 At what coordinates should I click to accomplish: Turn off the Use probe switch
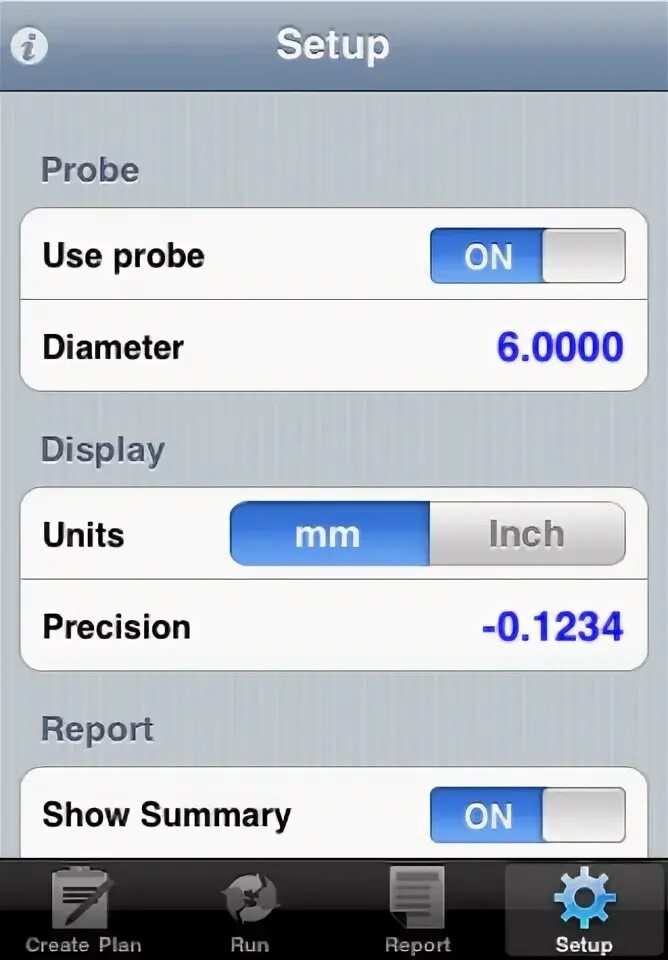click(x=527, y=256)
